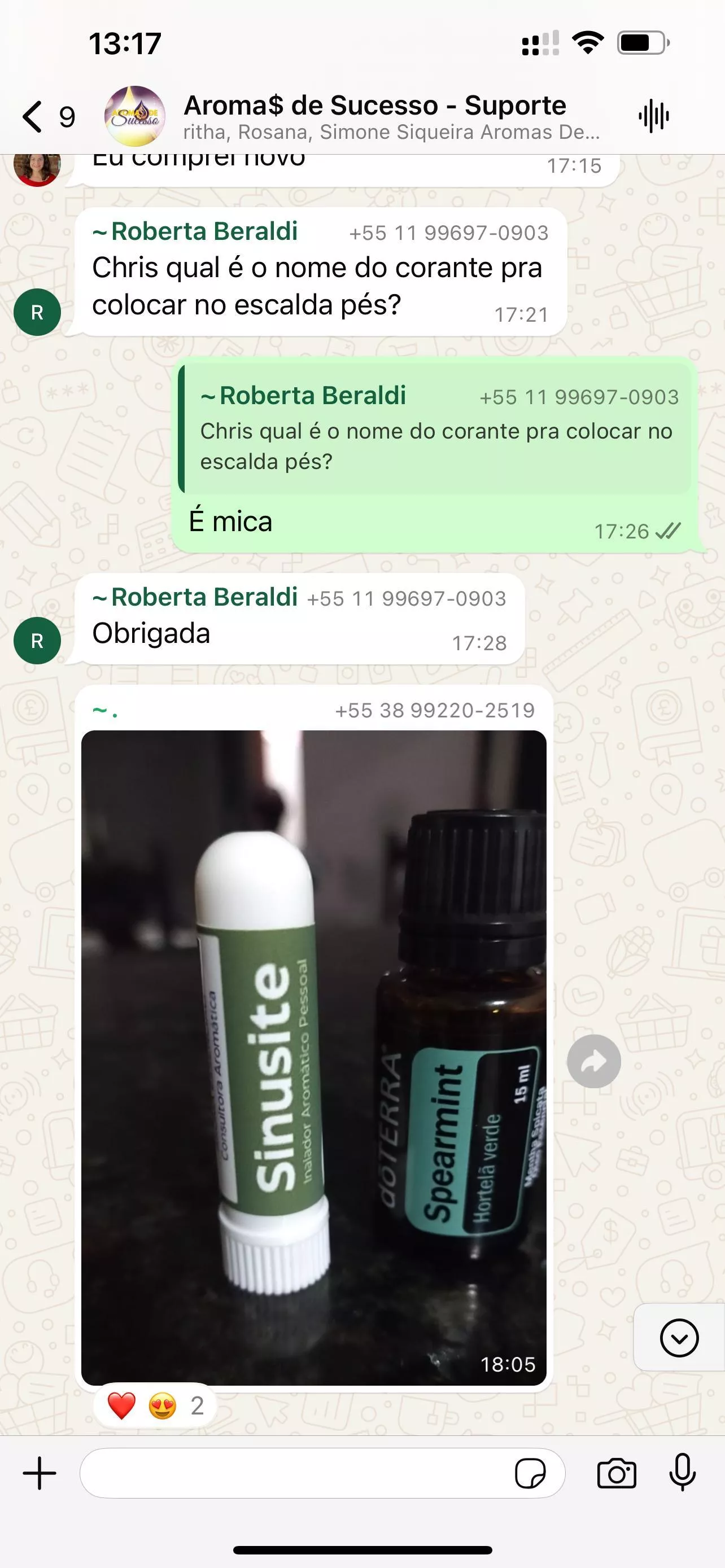725x1568 pixels.
Task: View reactions on the photo message
Action: (x=155, y=1405)
